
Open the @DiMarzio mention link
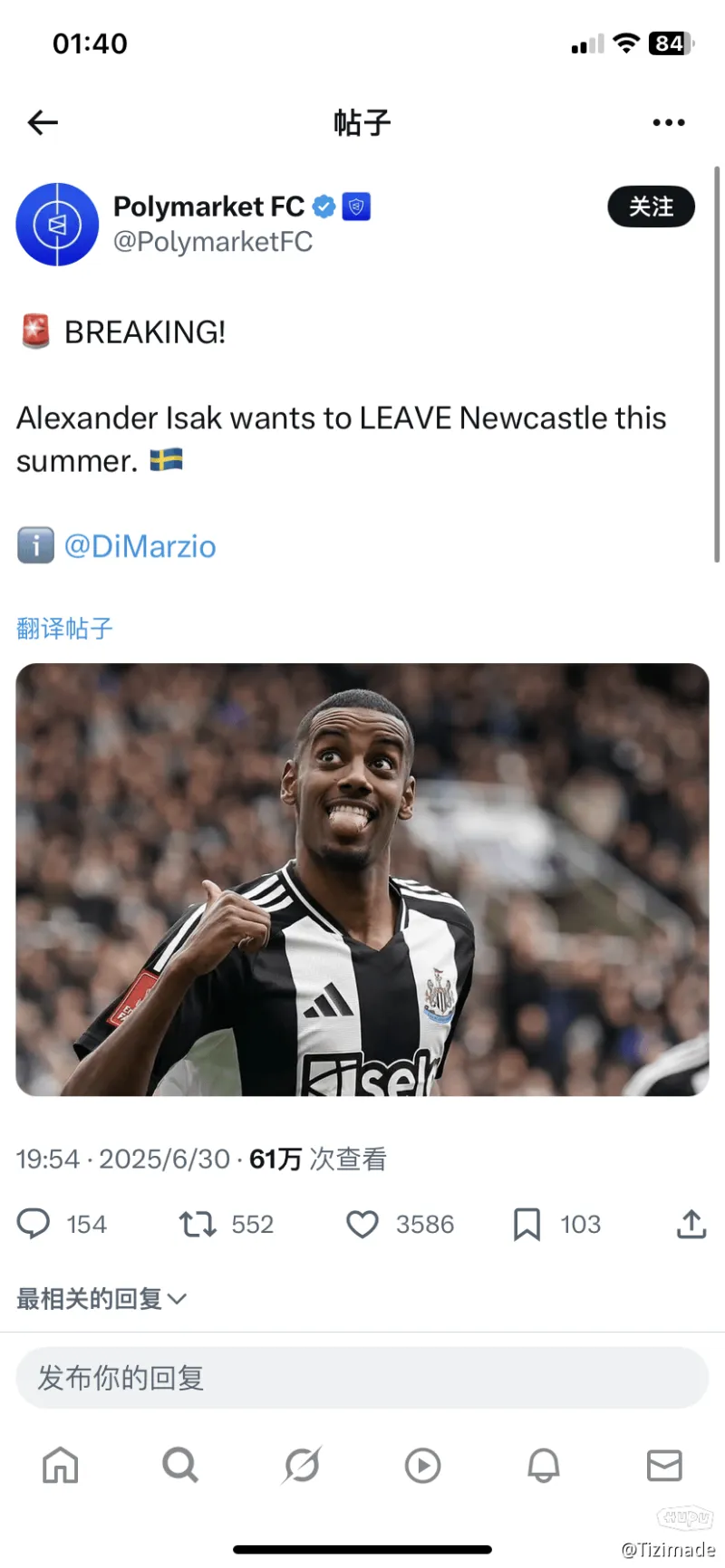(x=140, y=546)
